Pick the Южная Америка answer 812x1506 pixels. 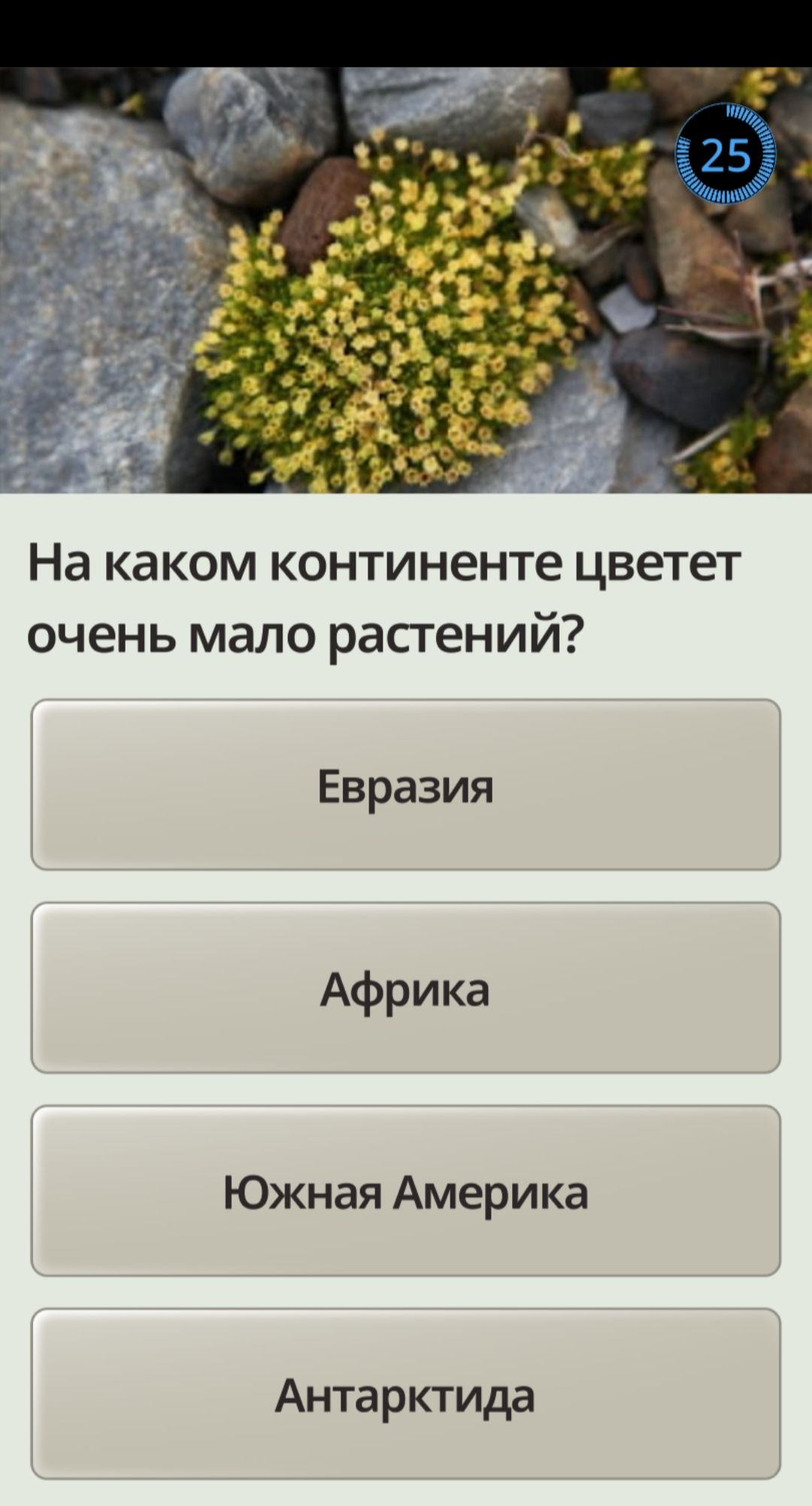pos(405,1191)
